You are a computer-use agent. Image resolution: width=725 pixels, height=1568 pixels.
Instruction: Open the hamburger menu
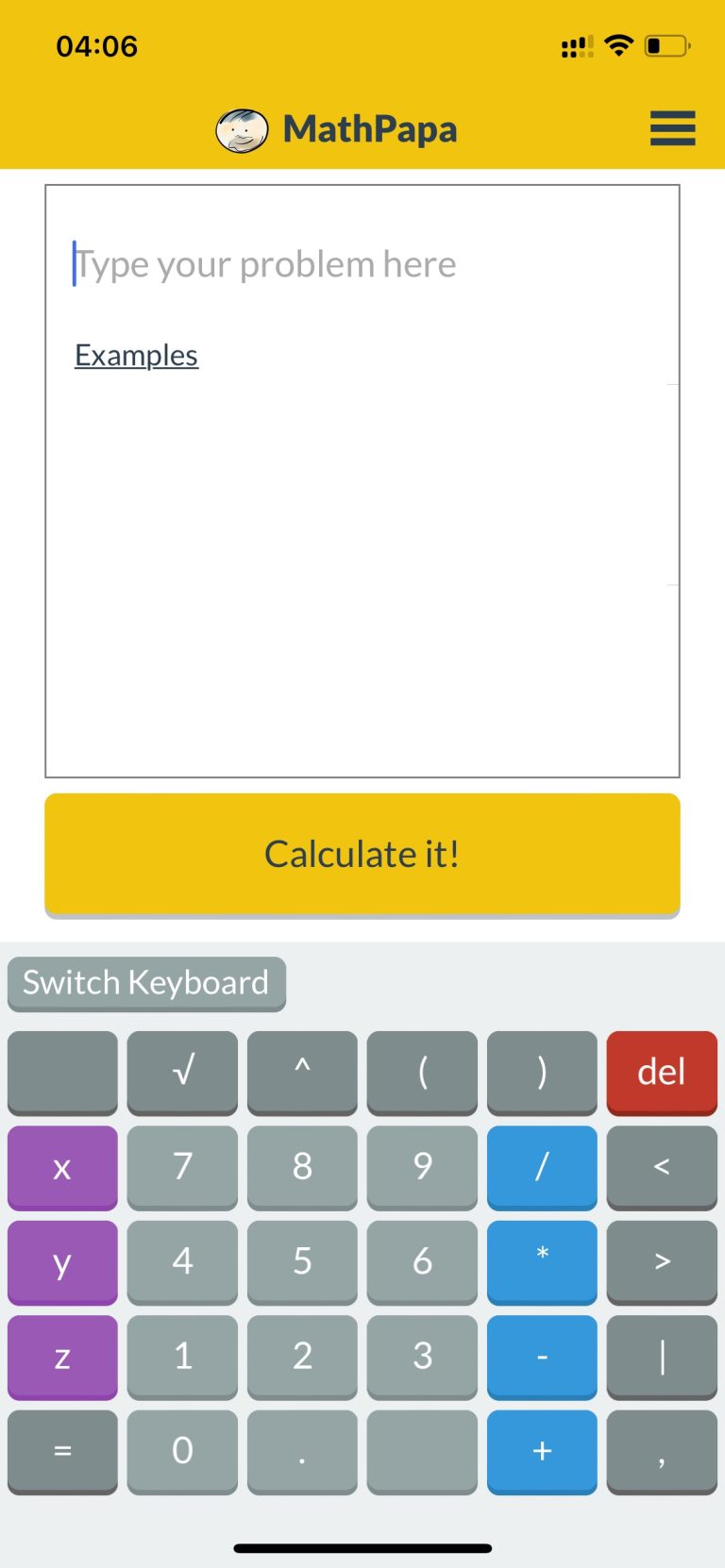[x=672, y=129]
